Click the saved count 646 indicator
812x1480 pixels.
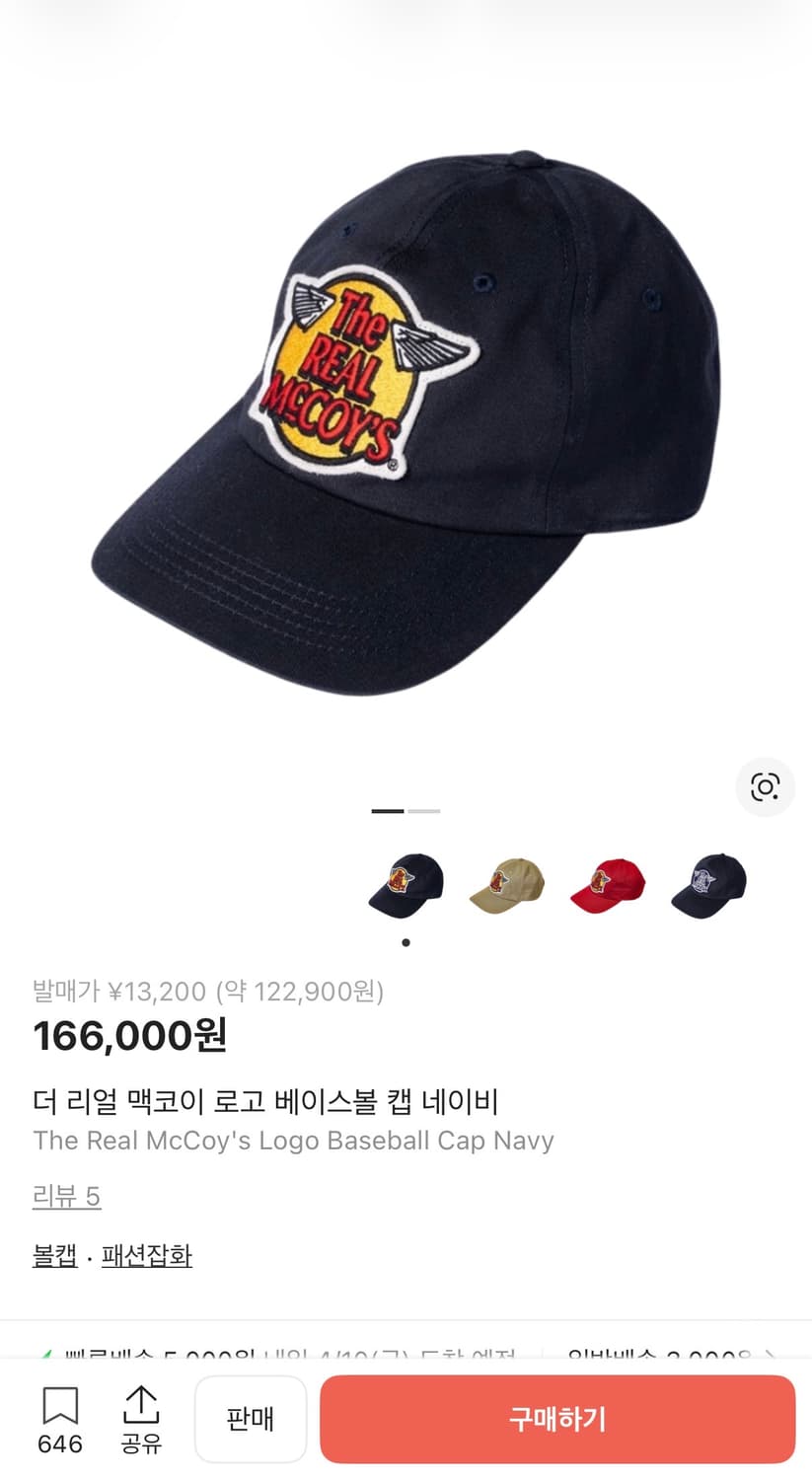point(59,1443)
